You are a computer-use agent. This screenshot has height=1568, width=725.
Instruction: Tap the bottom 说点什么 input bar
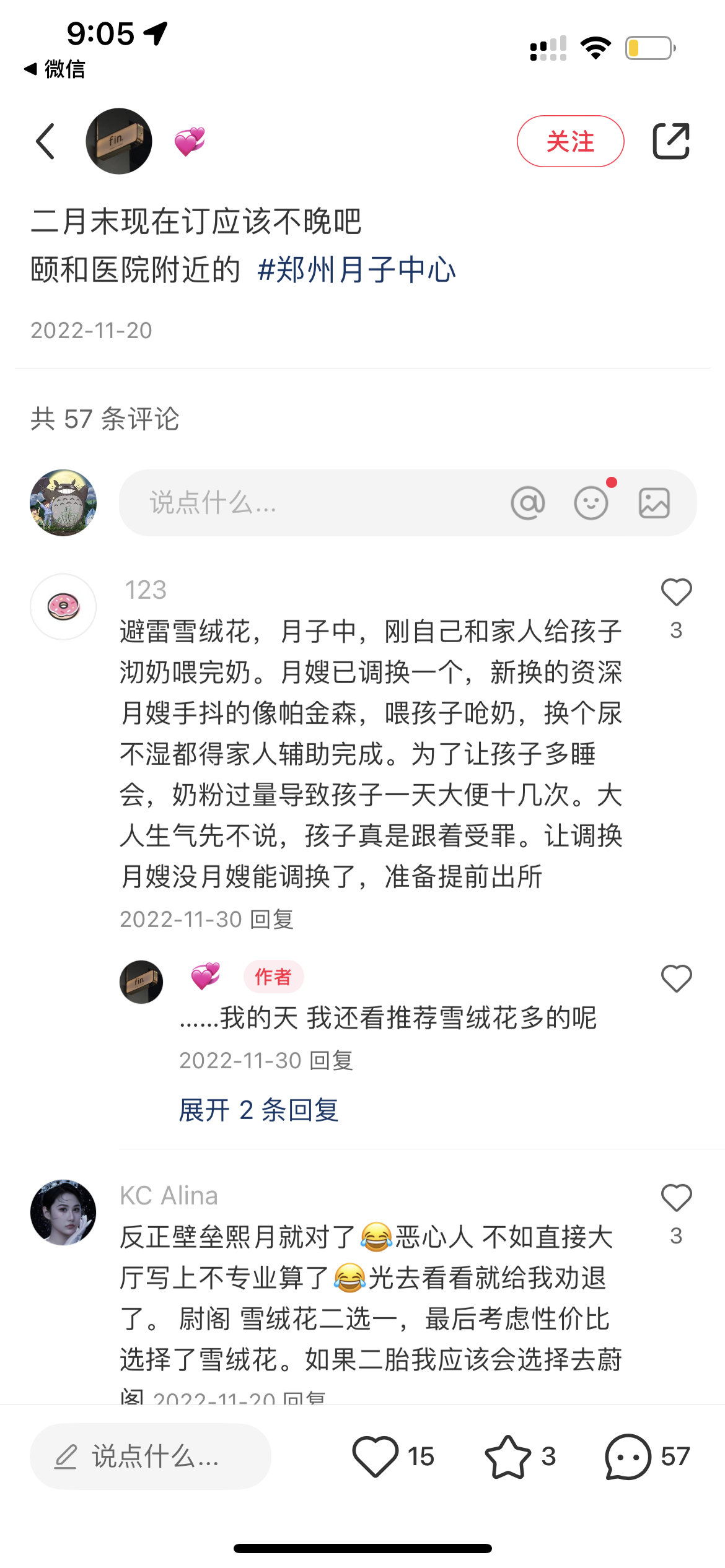[151, 1457]
